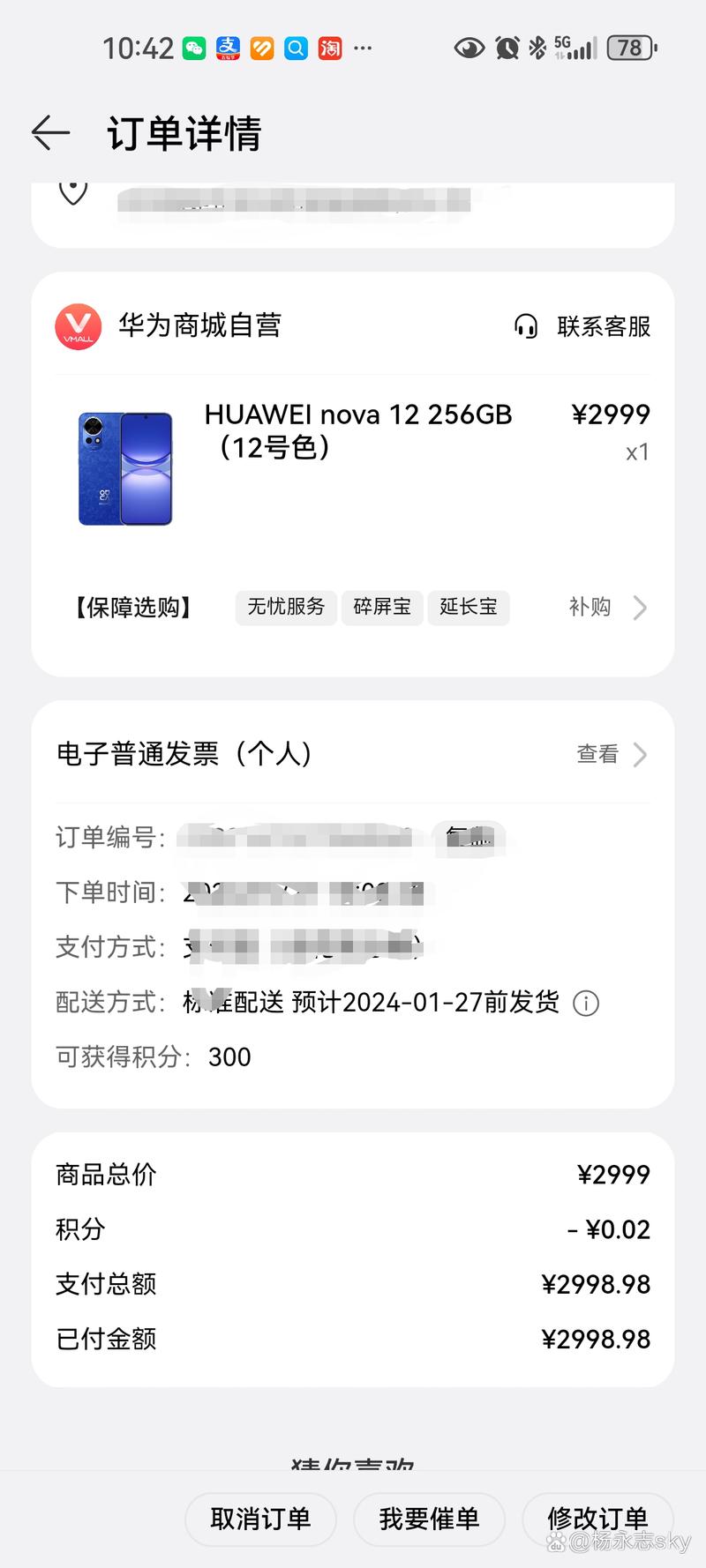Tap the info circle next to delivery date
Screen dimensions: 706x1568
click(x=586, y=1003)
